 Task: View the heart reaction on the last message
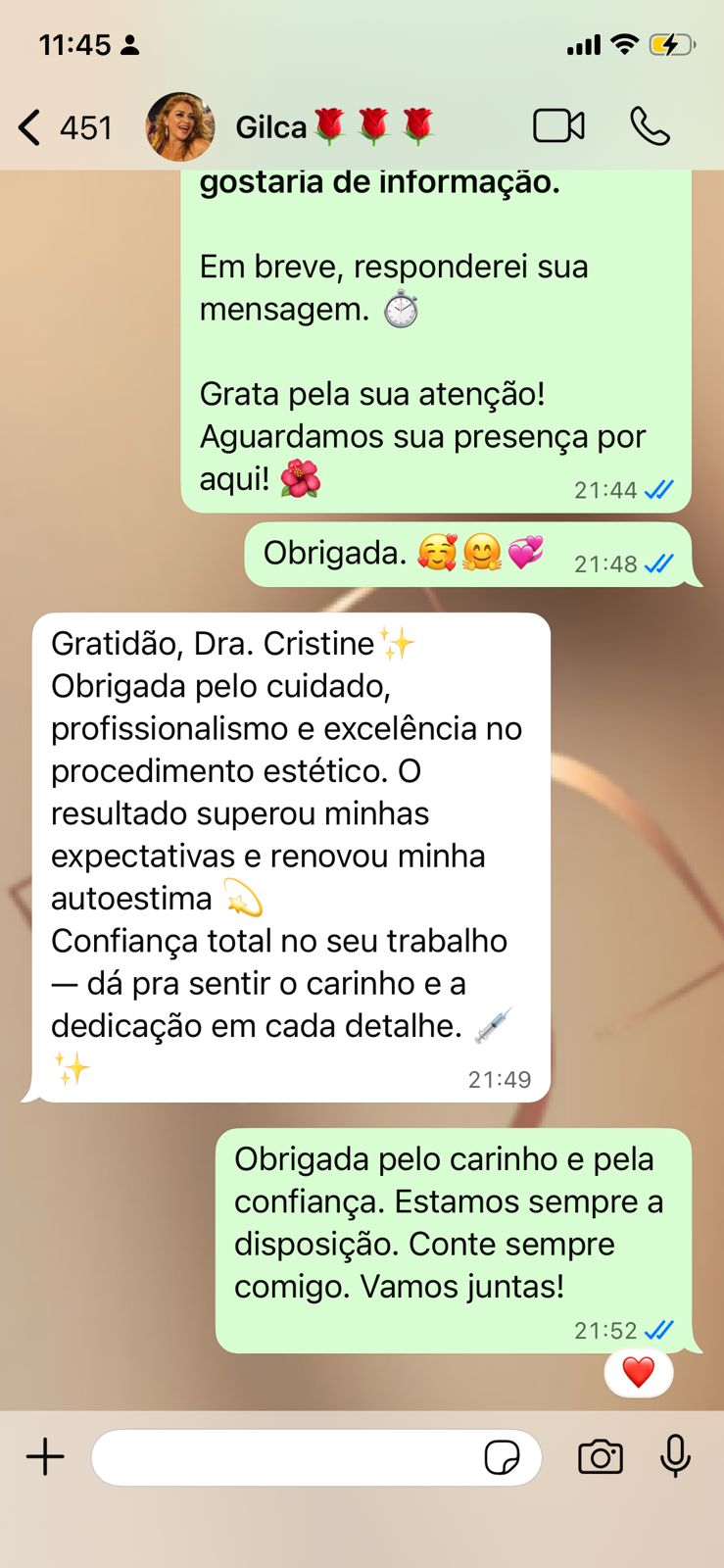pyautogui.click(x=639, y=1372)
